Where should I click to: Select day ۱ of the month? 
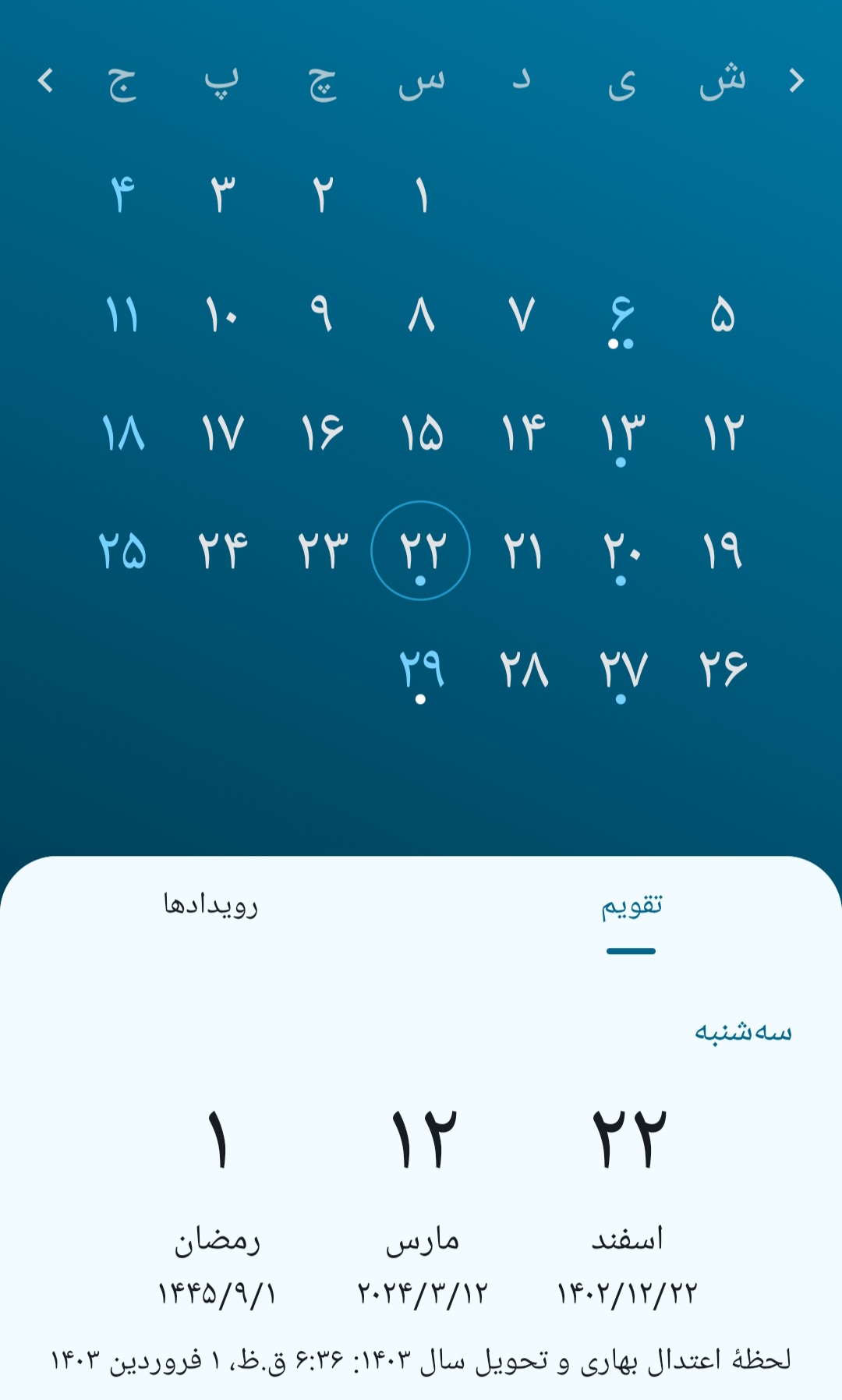tap(421, 195)
